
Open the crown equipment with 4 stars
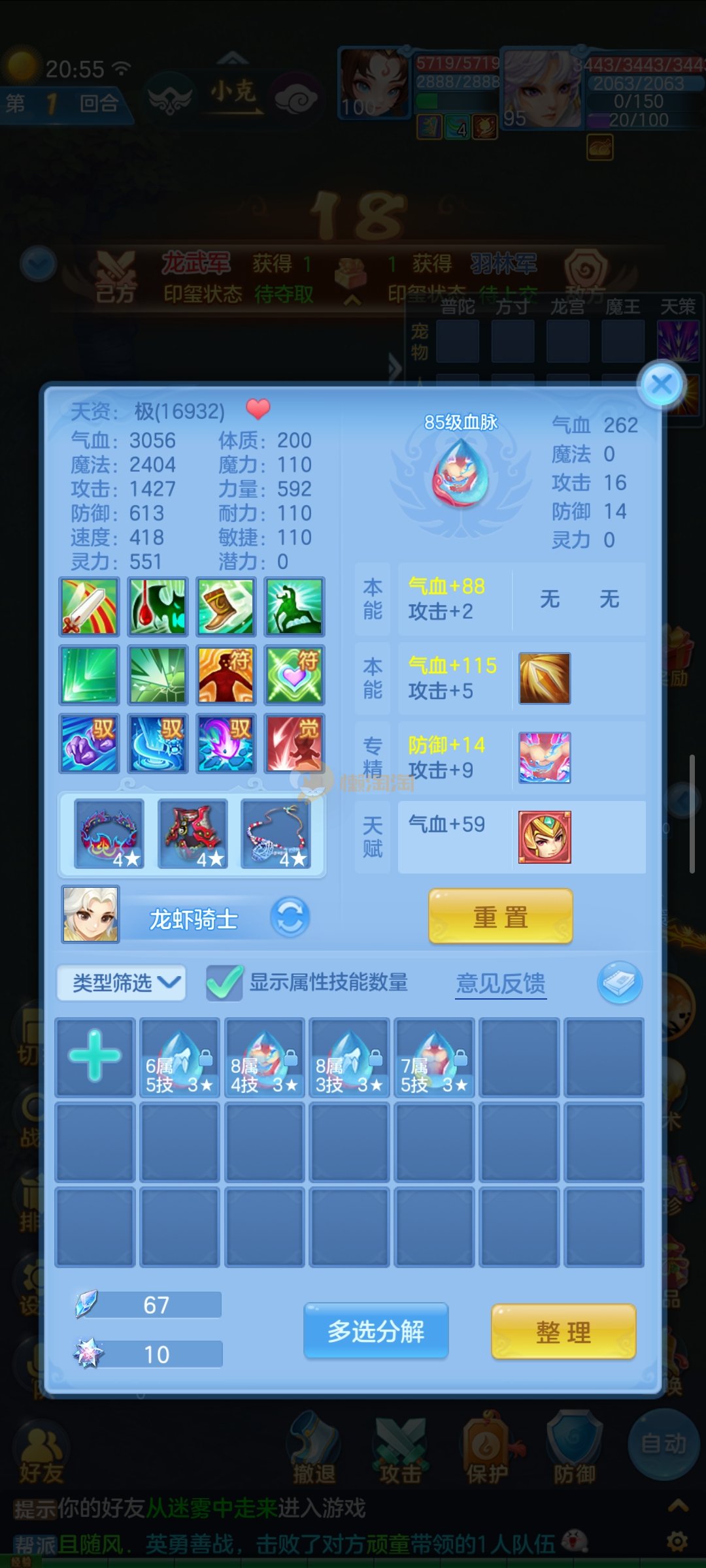[109, 834]
